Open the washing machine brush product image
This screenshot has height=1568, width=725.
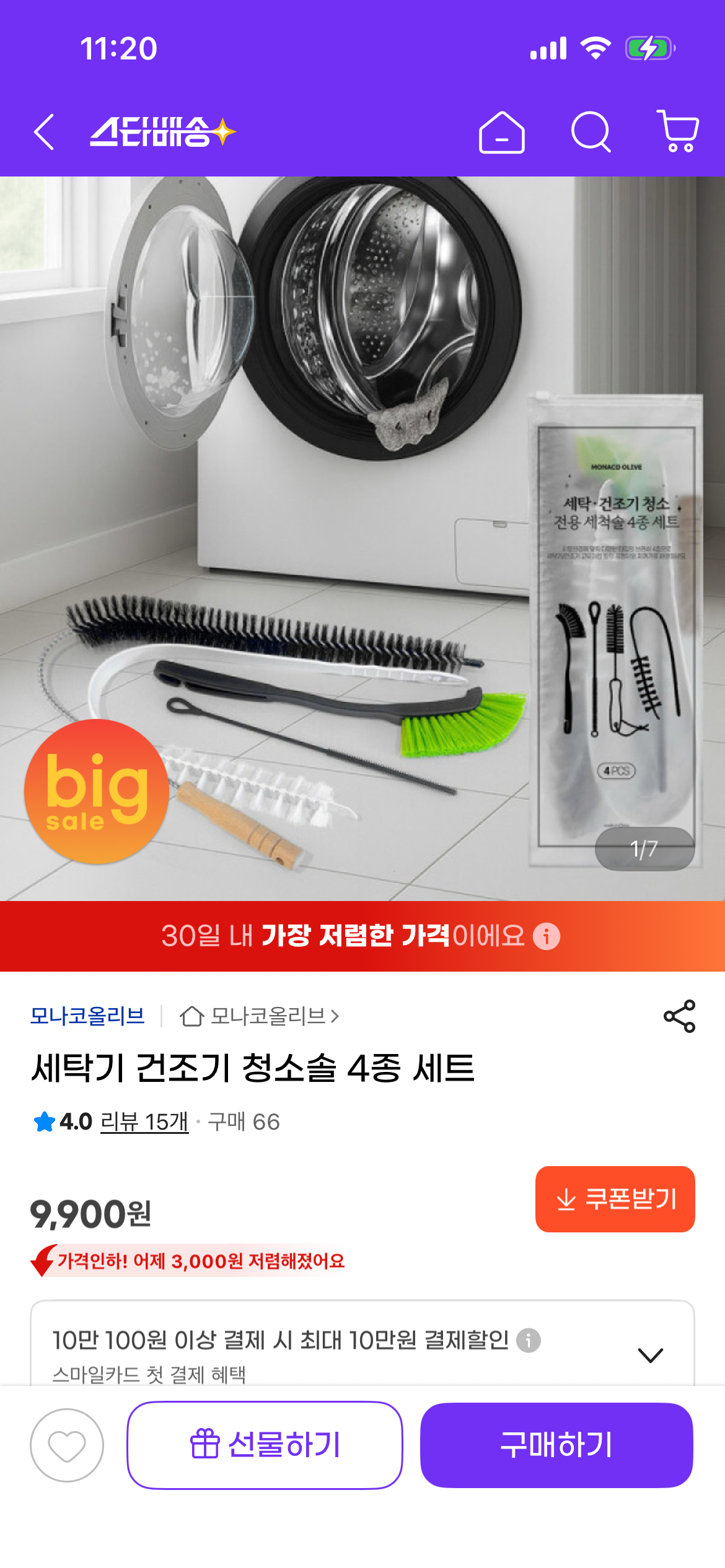pos(362,539)
